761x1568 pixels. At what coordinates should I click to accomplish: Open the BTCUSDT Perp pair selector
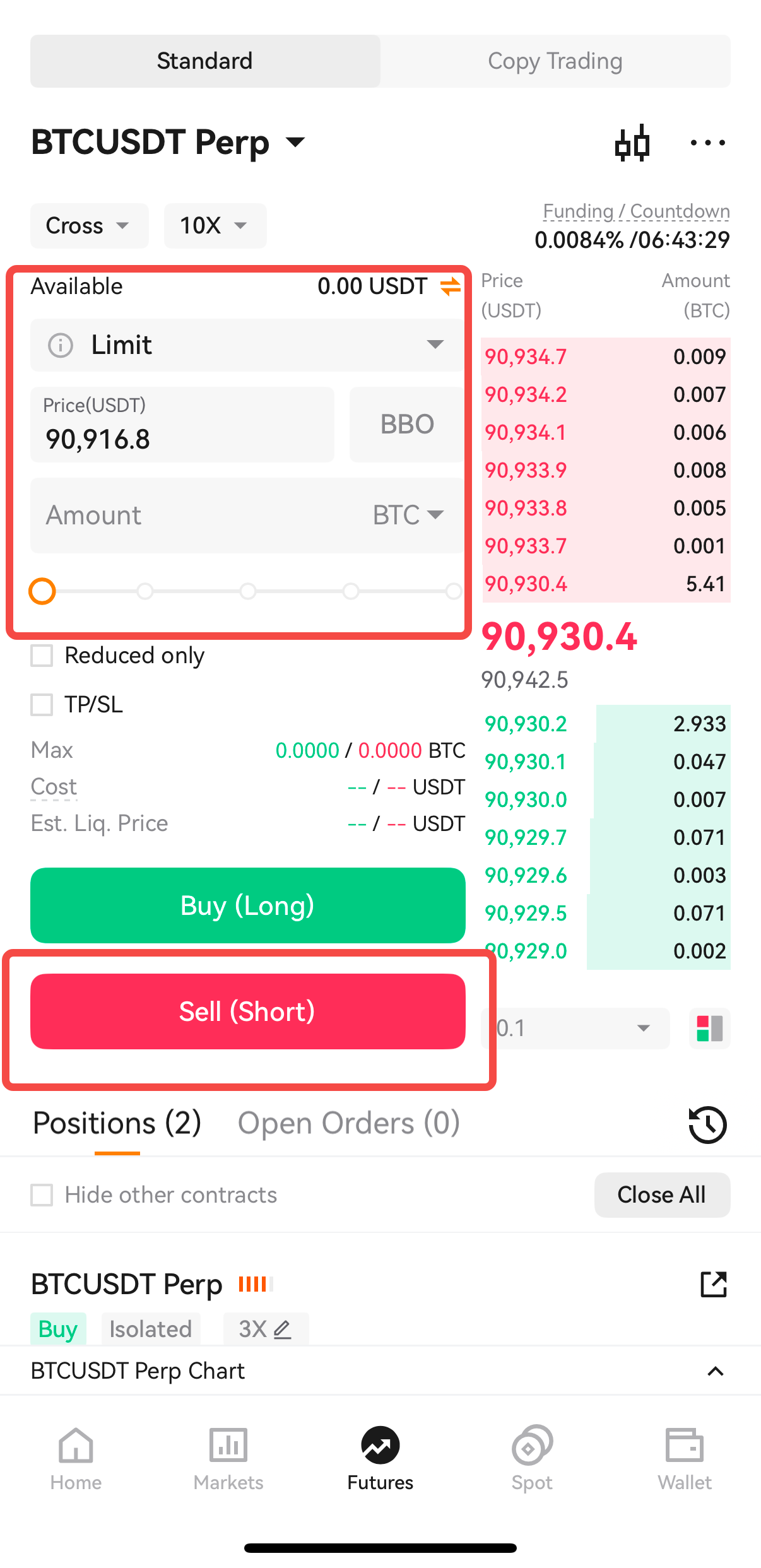coord(168,142)
